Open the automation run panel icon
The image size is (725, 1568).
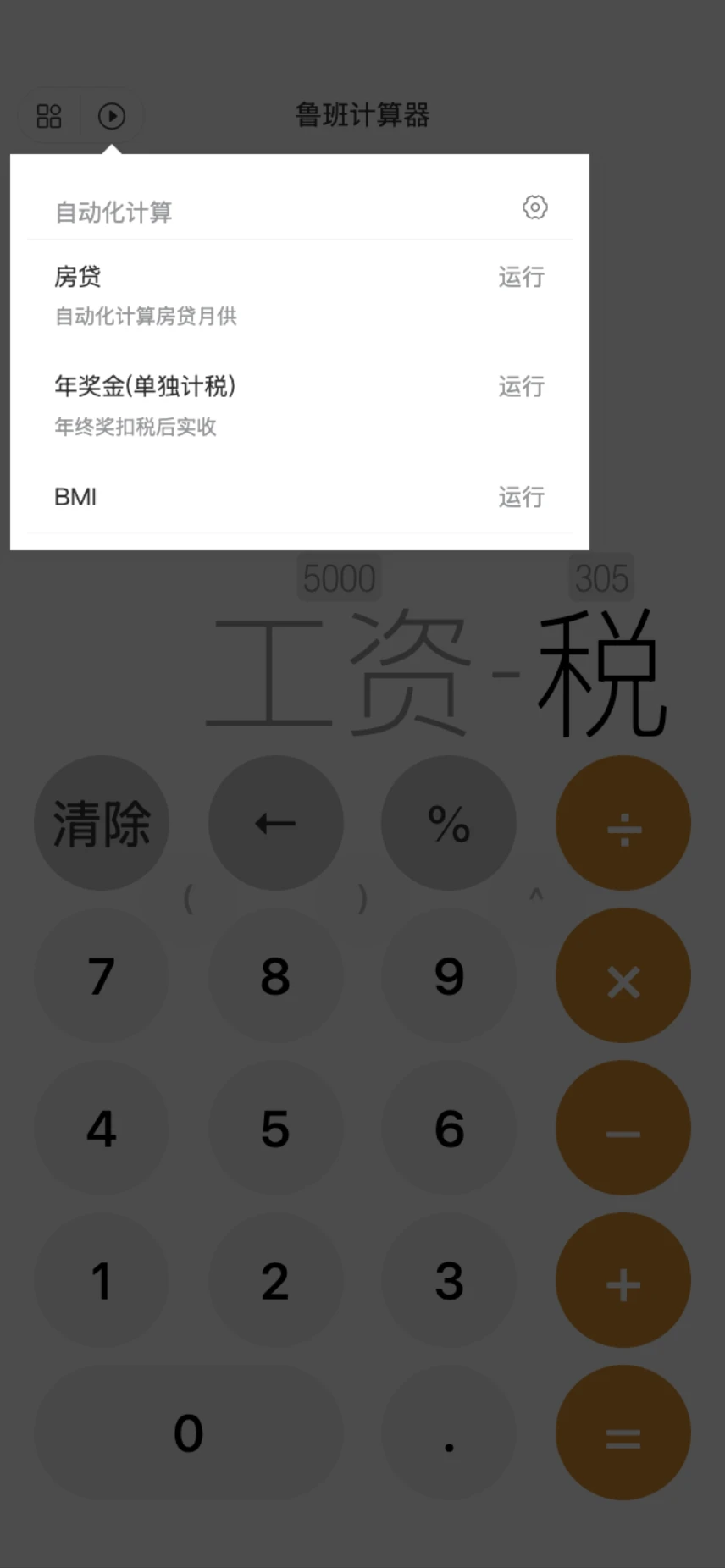(x=113, y=116)
